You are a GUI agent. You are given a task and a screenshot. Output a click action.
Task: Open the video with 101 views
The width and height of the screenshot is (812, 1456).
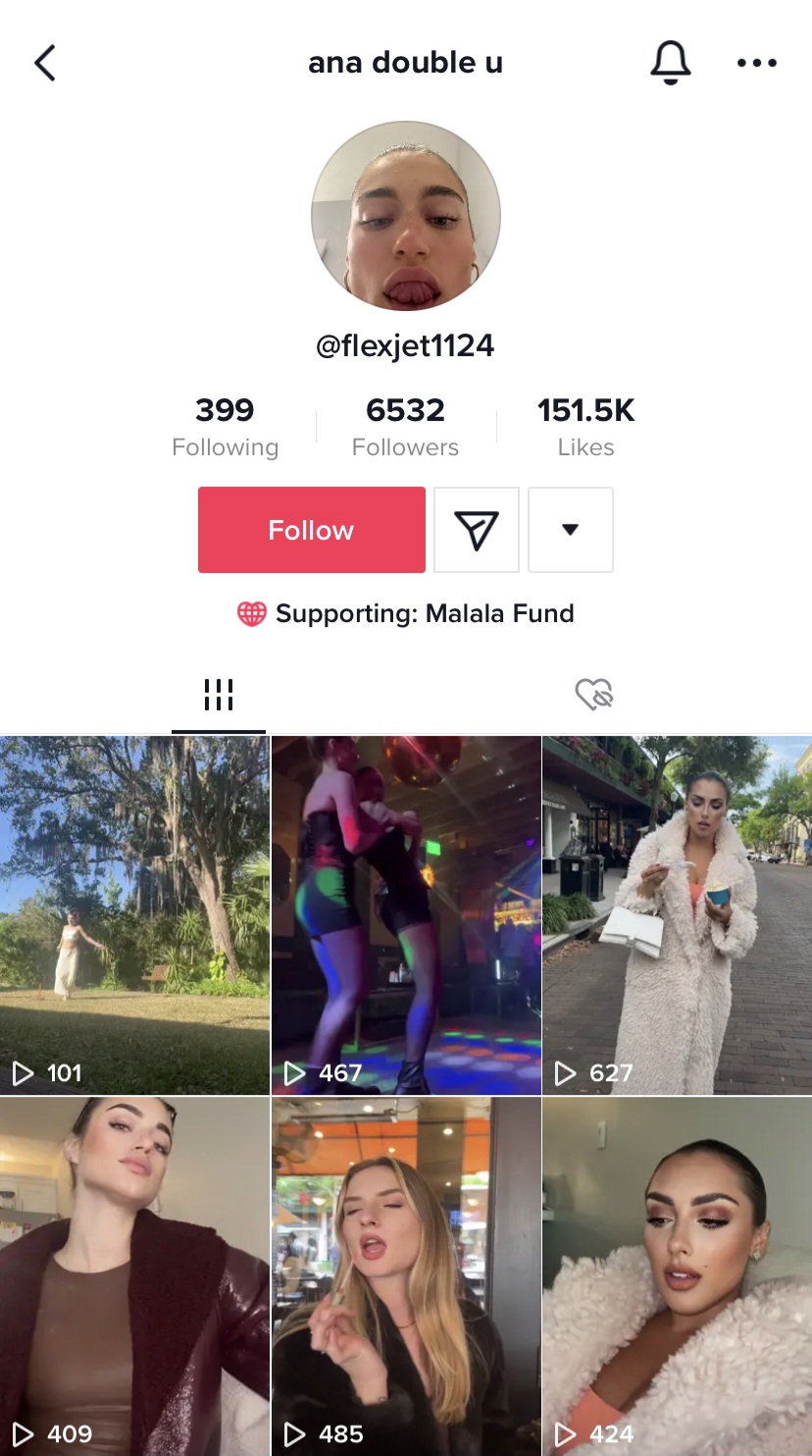click(134, 914)
